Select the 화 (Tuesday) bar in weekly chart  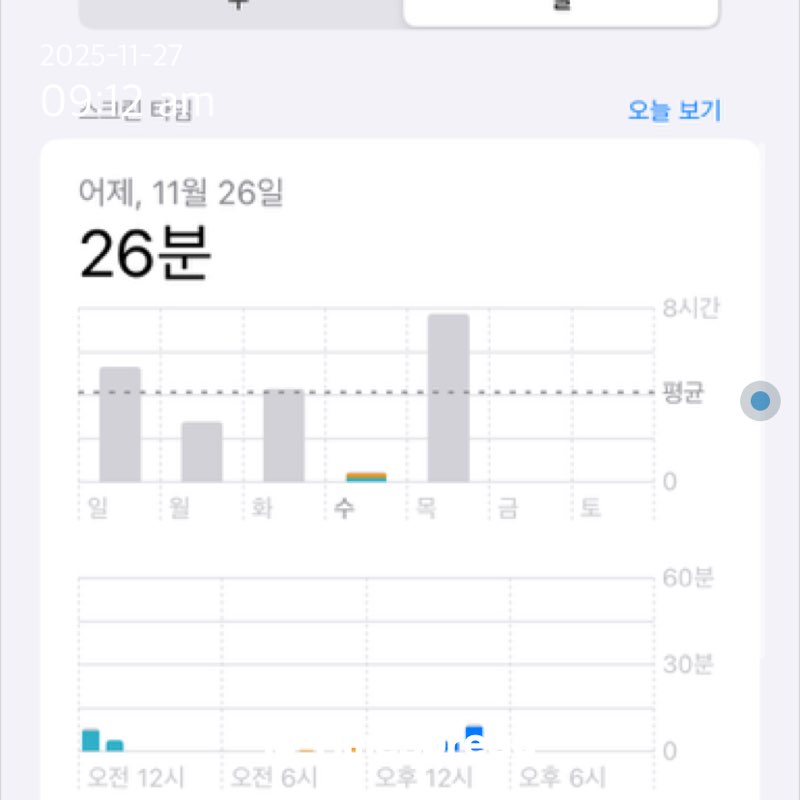tap(284, 436)
